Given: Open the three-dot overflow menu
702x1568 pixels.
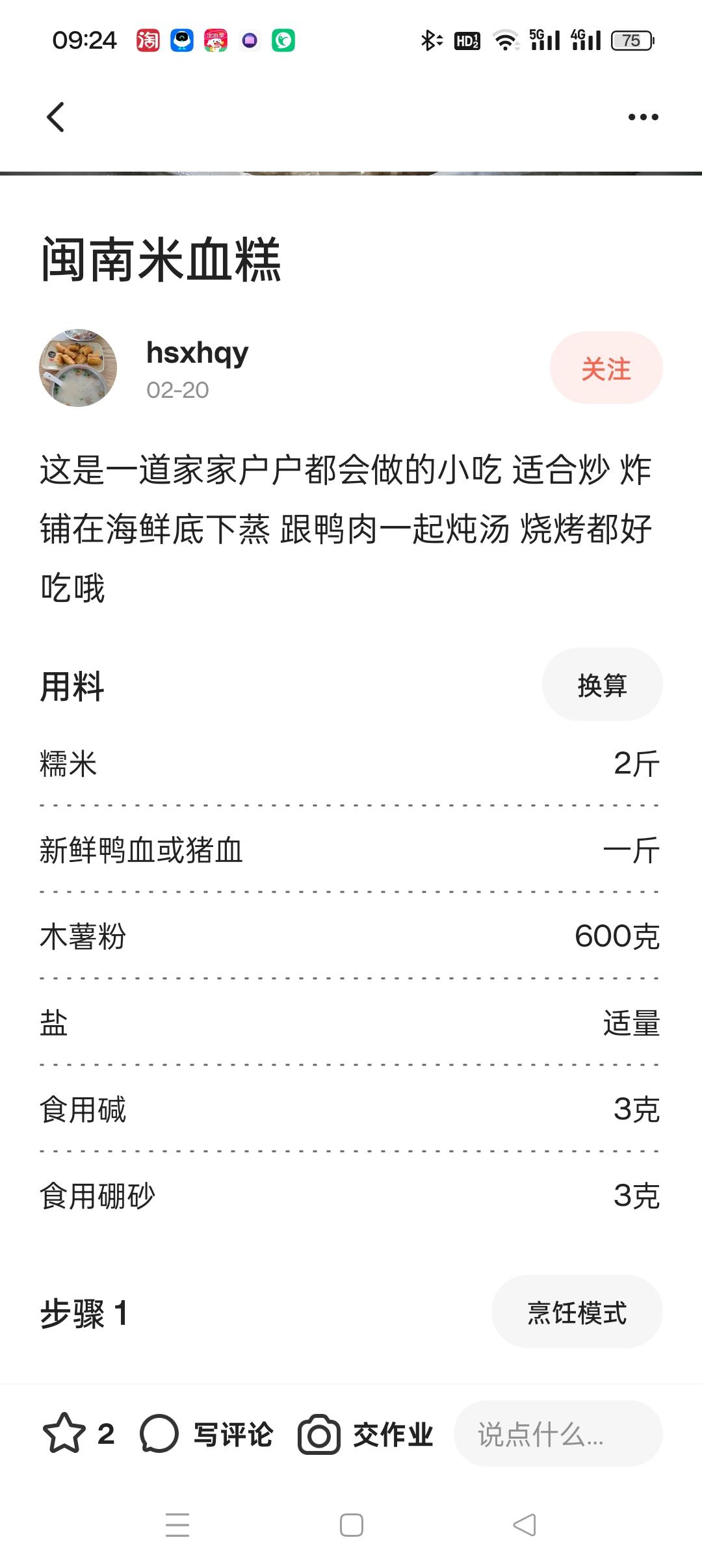Looking at the screenshot, I should [x=643, y=117].
